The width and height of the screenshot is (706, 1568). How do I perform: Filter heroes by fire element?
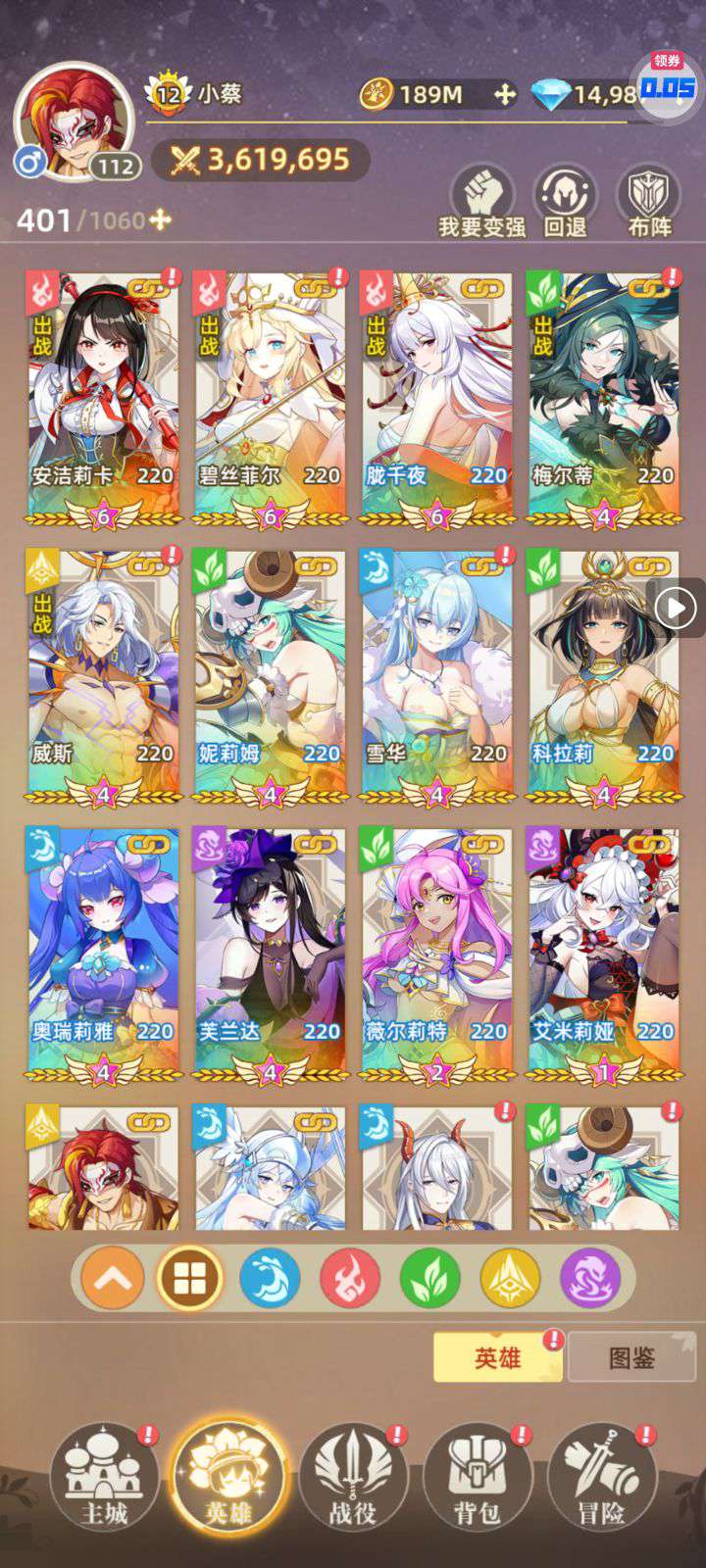pyautogui.click(x=350, y=1278)
